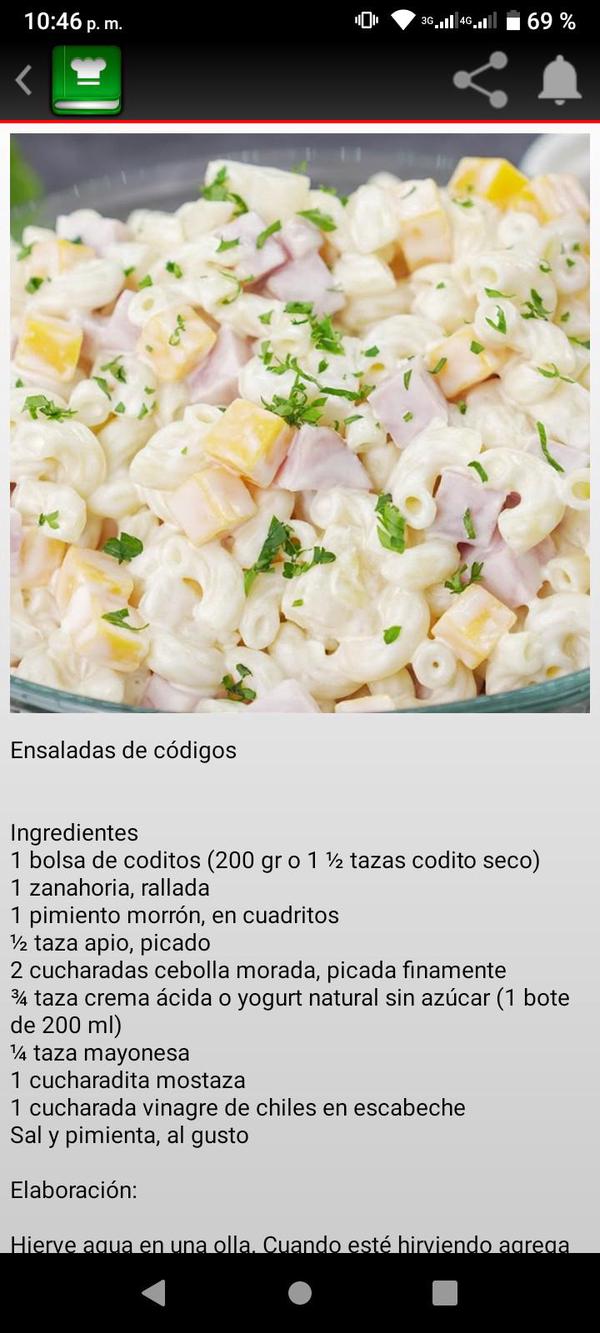Open recent apps from navigation bar
Image resolution: width=600 pixels, height=1333 pixels.
pos(445,1293)
